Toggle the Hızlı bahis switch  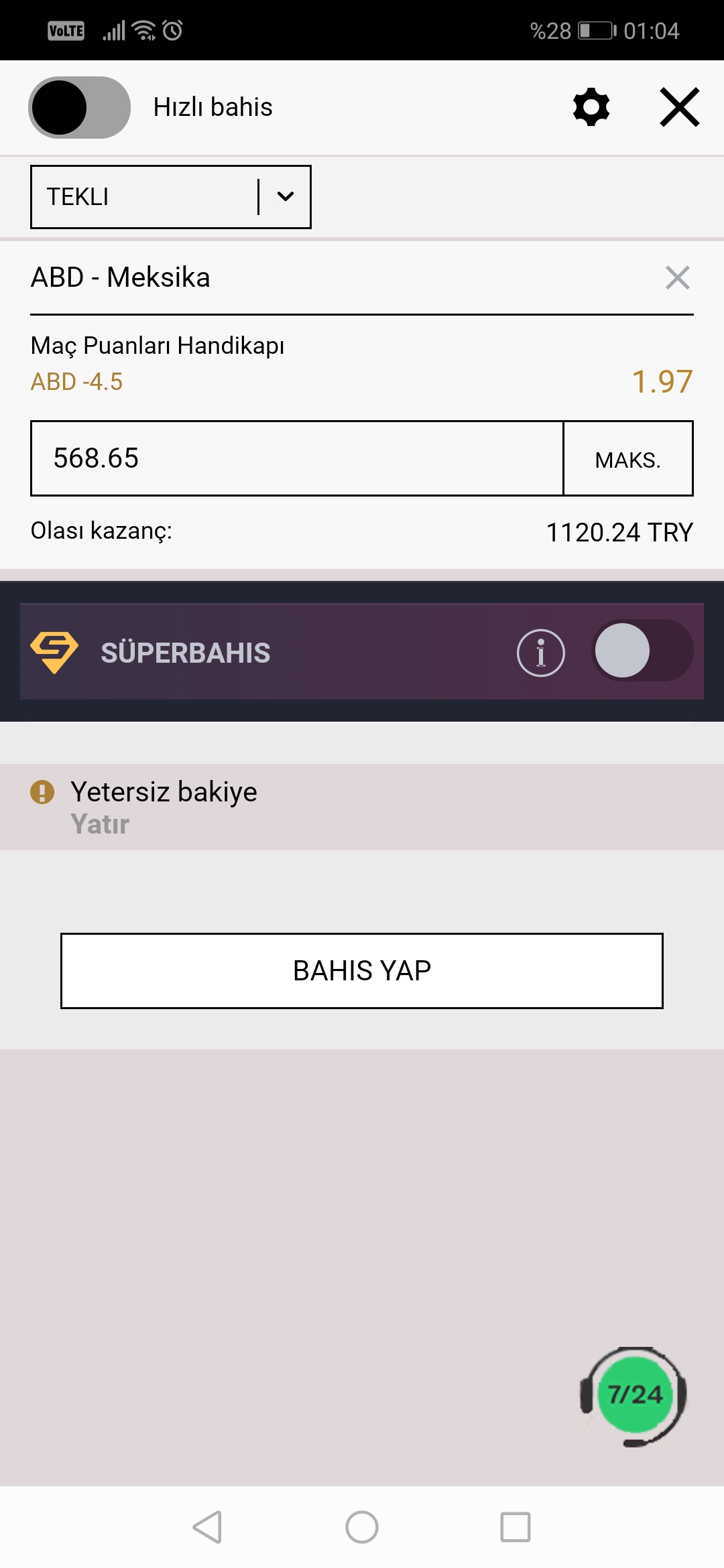79,107
